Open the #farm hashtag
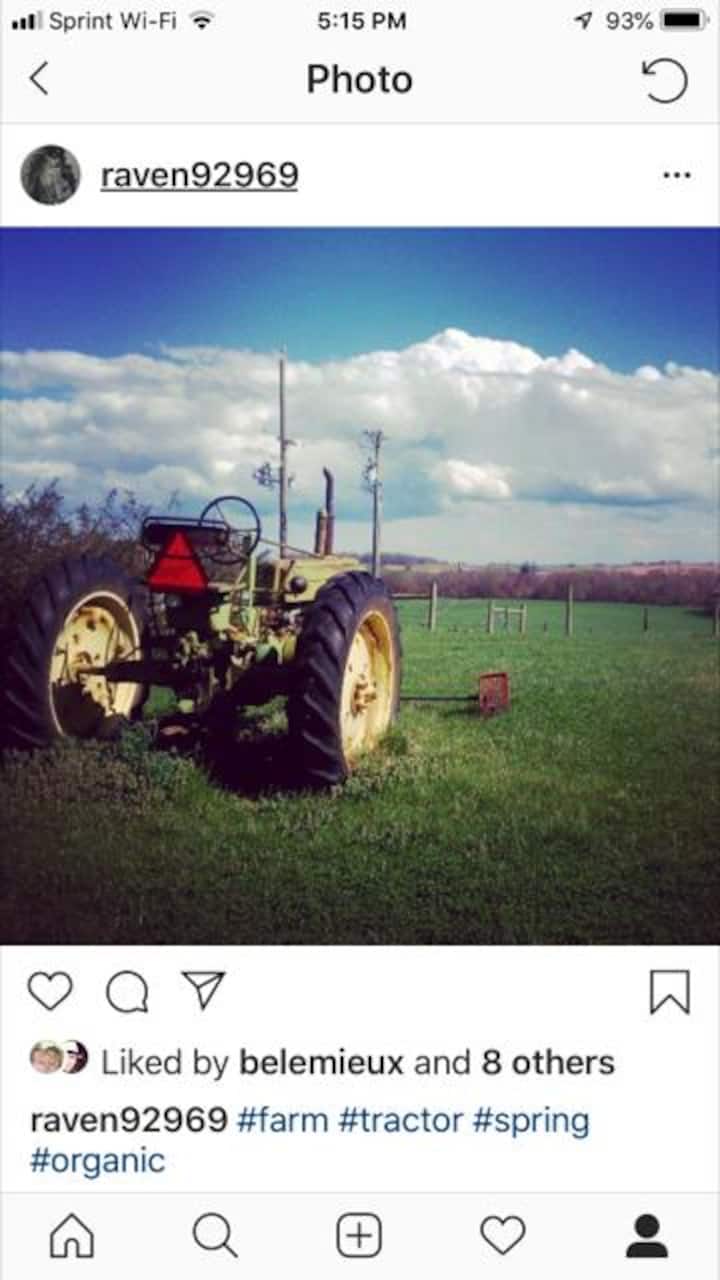 (282, 1120)
